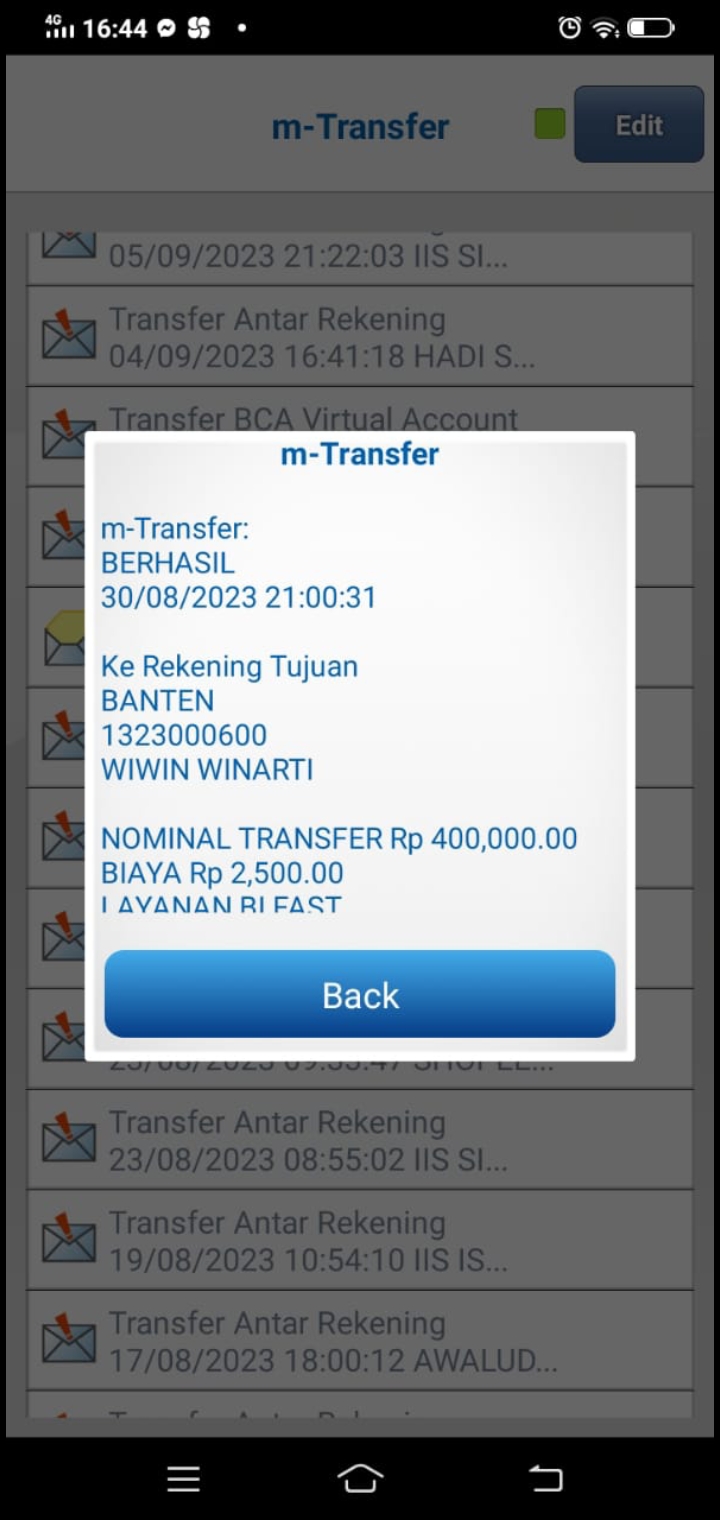Go to the system home screen

coord(360,1478)
